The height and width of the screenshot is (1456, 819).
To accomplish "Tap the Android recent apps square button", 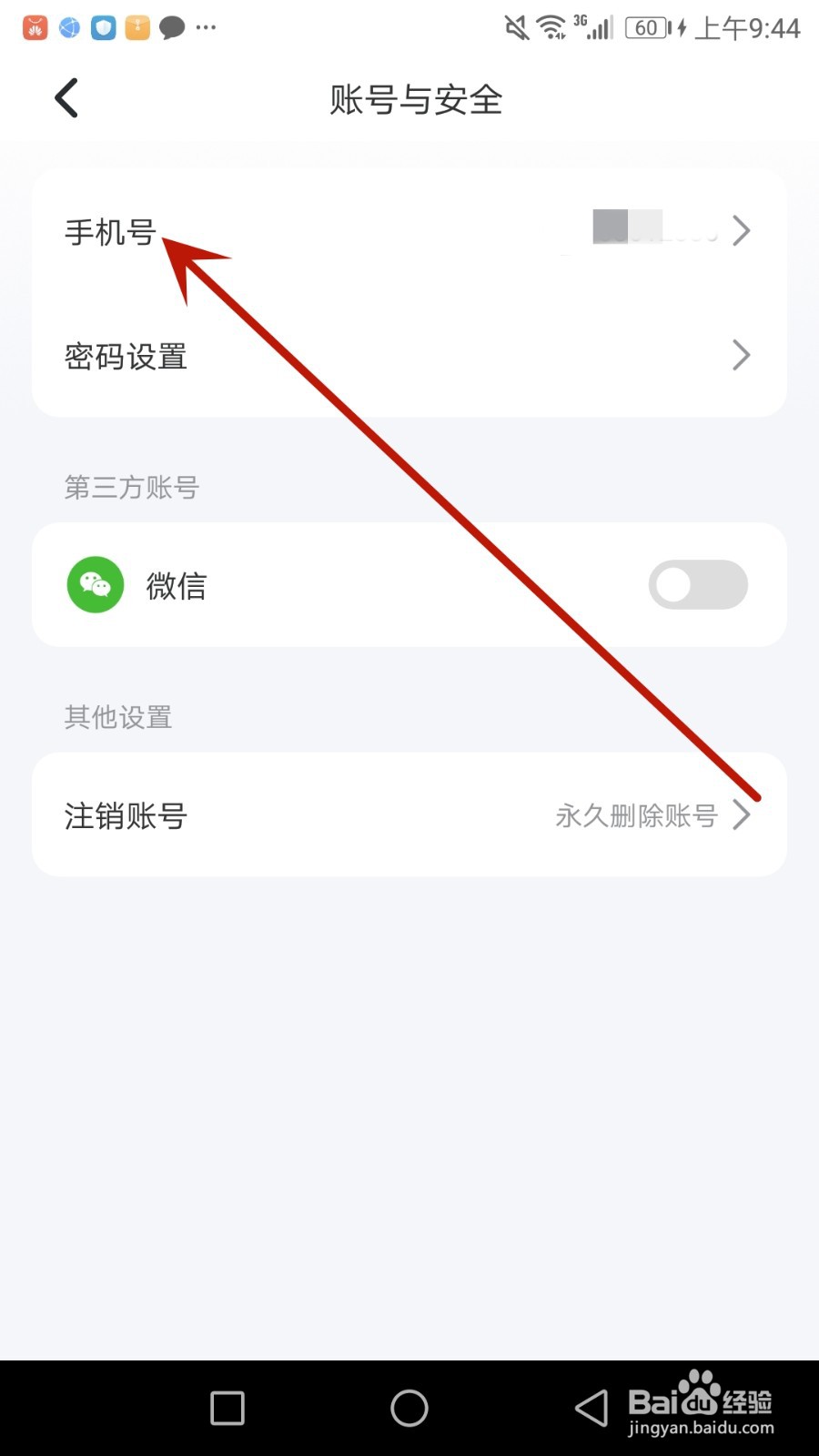I will click(227, 1408).
